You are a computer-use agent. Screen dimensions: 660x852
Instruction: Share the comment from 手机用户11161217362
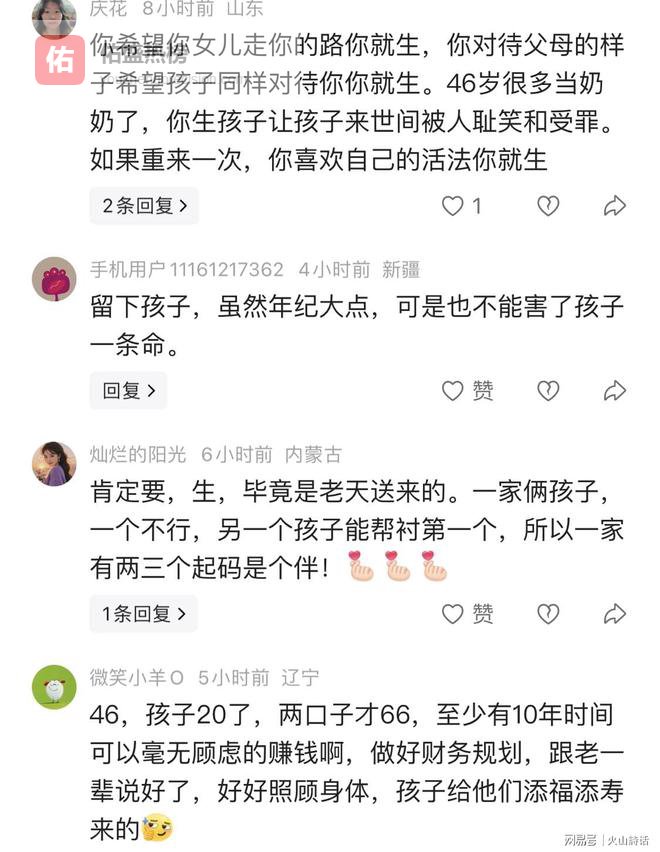[615, 391]
